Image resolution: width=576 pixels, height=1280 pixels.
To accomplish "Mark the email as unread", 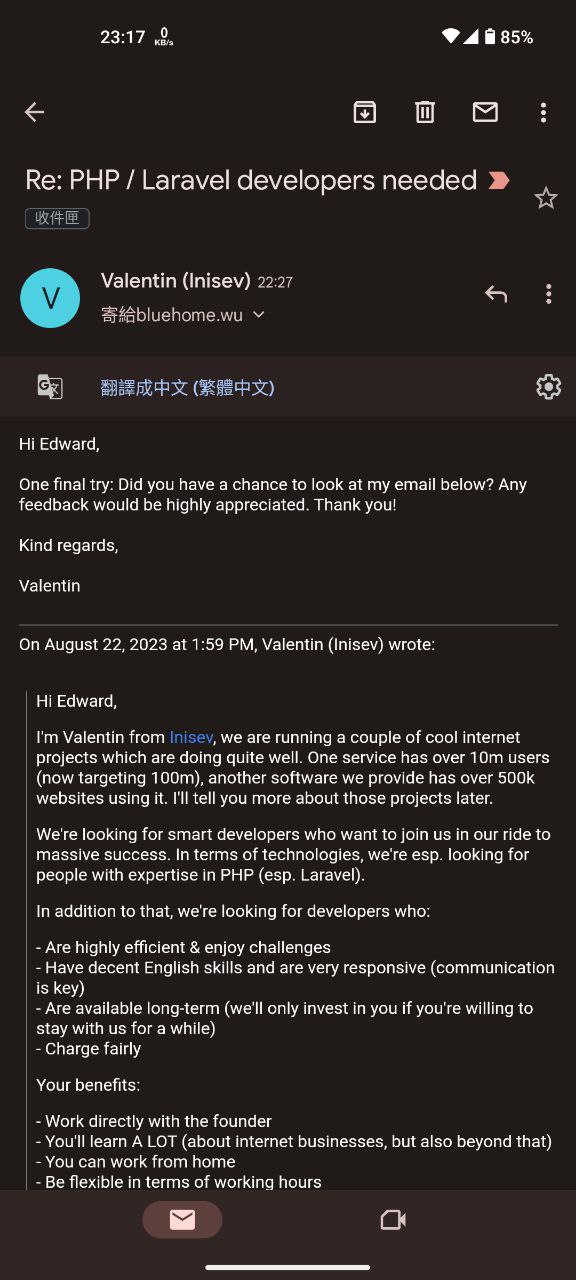I will click(x=485, y=112).
